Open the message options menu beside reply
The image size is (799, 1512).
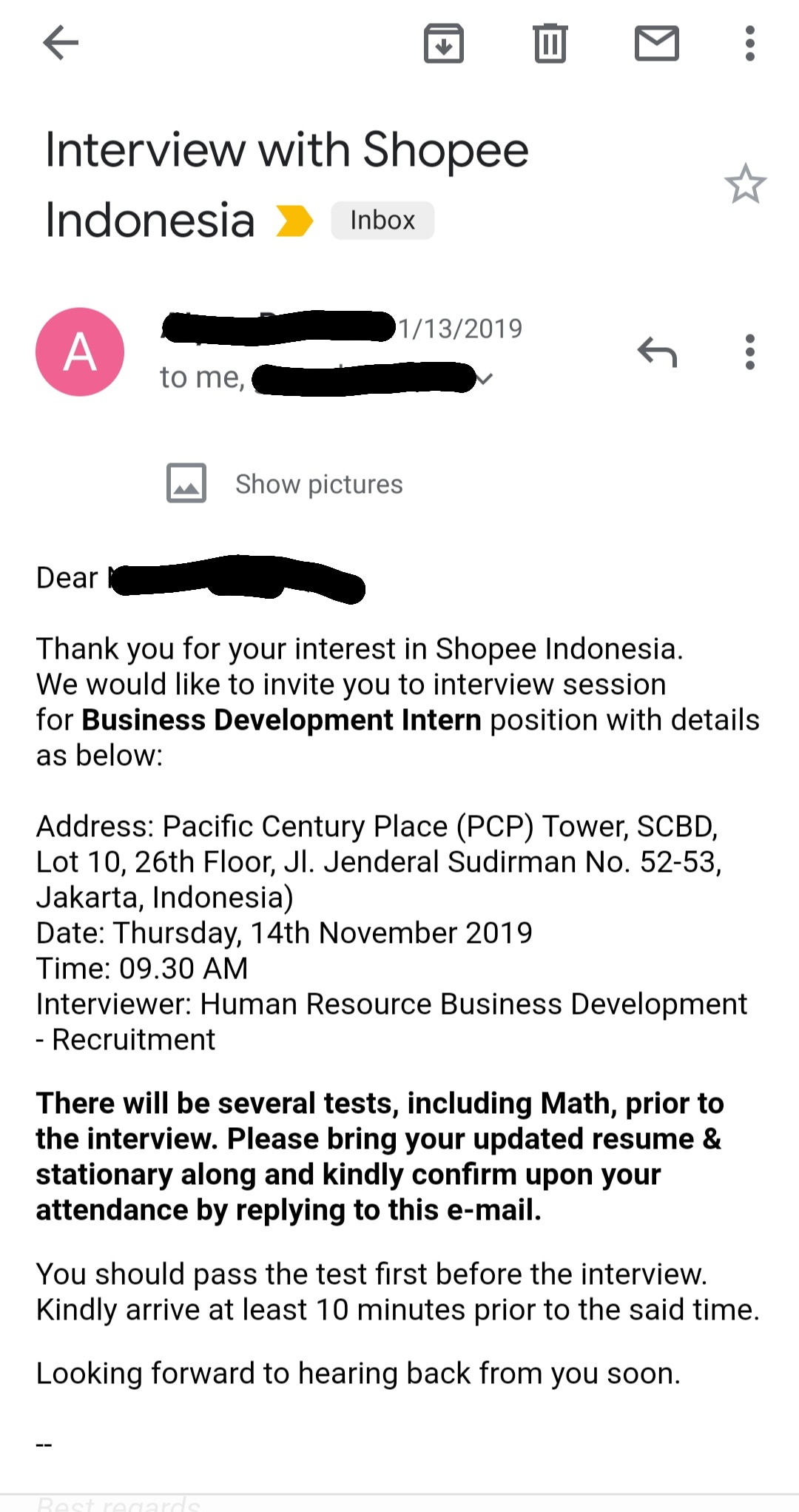click(749, 352)
